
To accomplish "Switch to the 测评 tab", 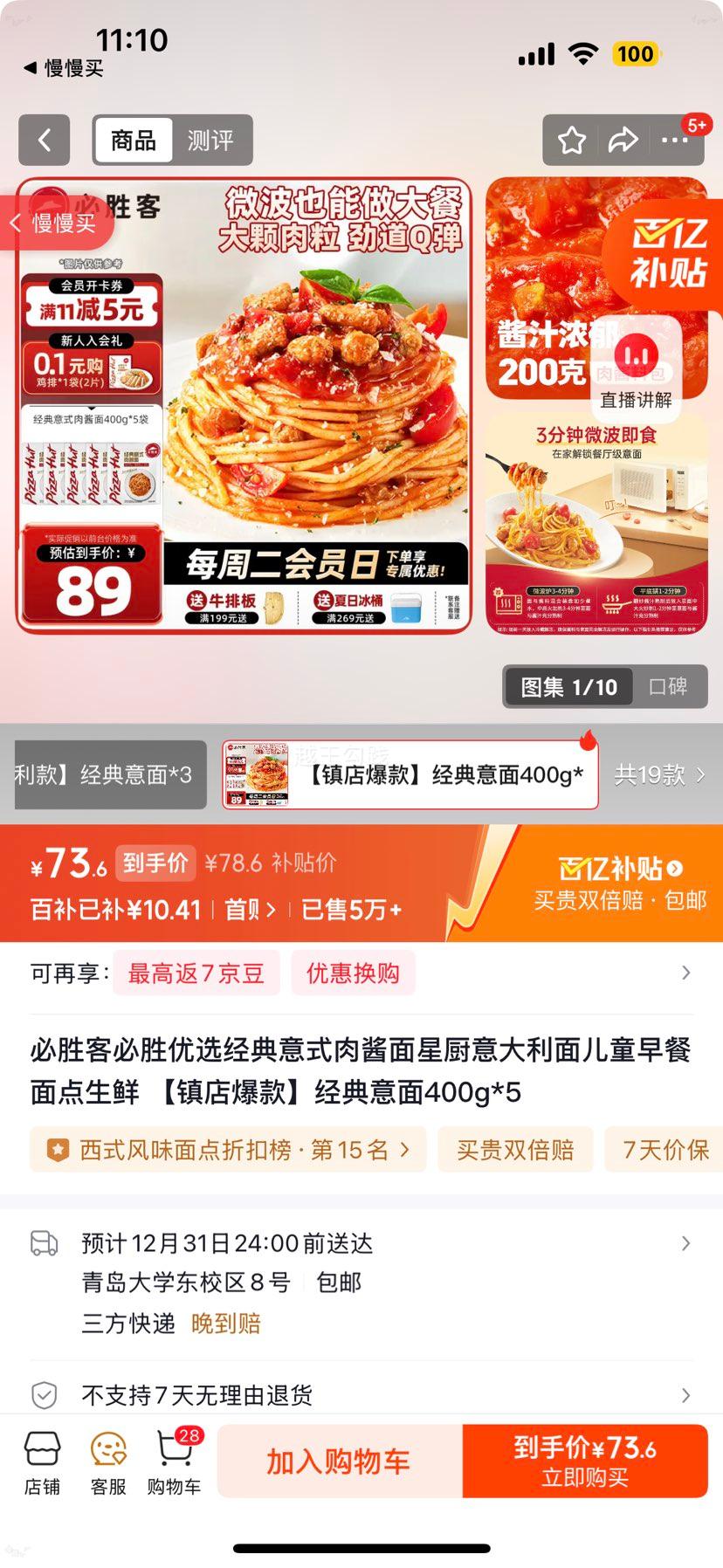I will (x=211, y=140).
